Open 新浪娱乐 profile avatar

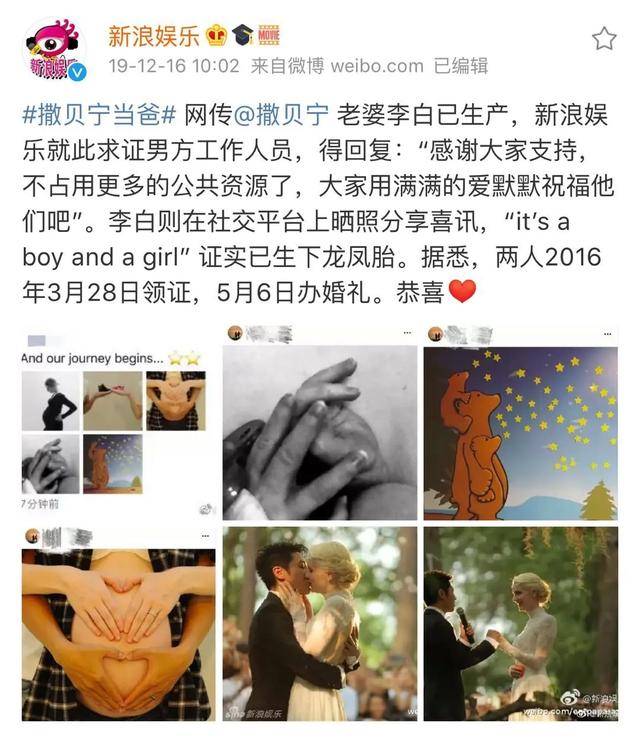[53, 49]
